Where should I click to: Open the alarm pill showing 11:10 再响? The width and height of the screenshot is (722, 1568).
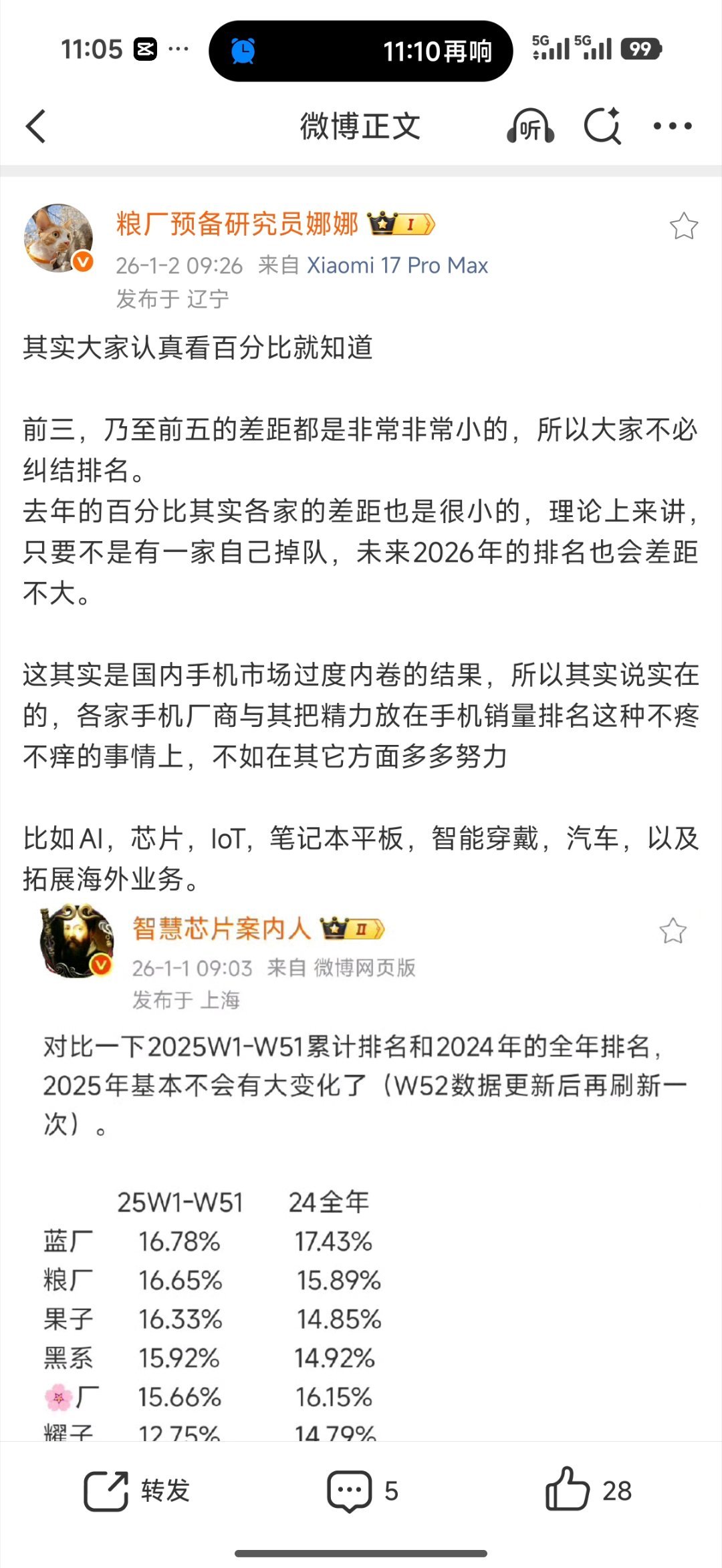point(360,50)
